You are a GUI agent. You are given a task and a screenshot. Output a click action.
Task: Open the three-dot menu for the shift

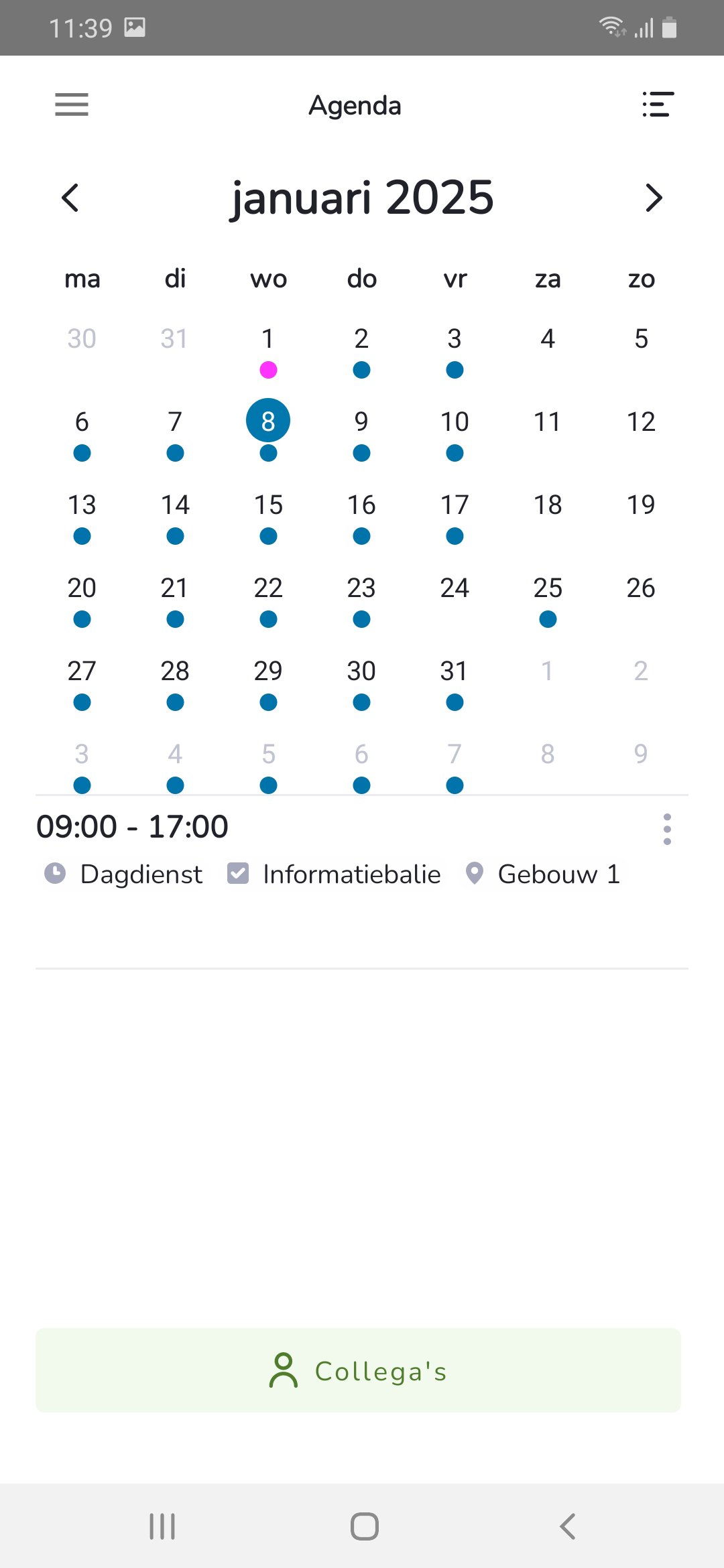[667, 830]
